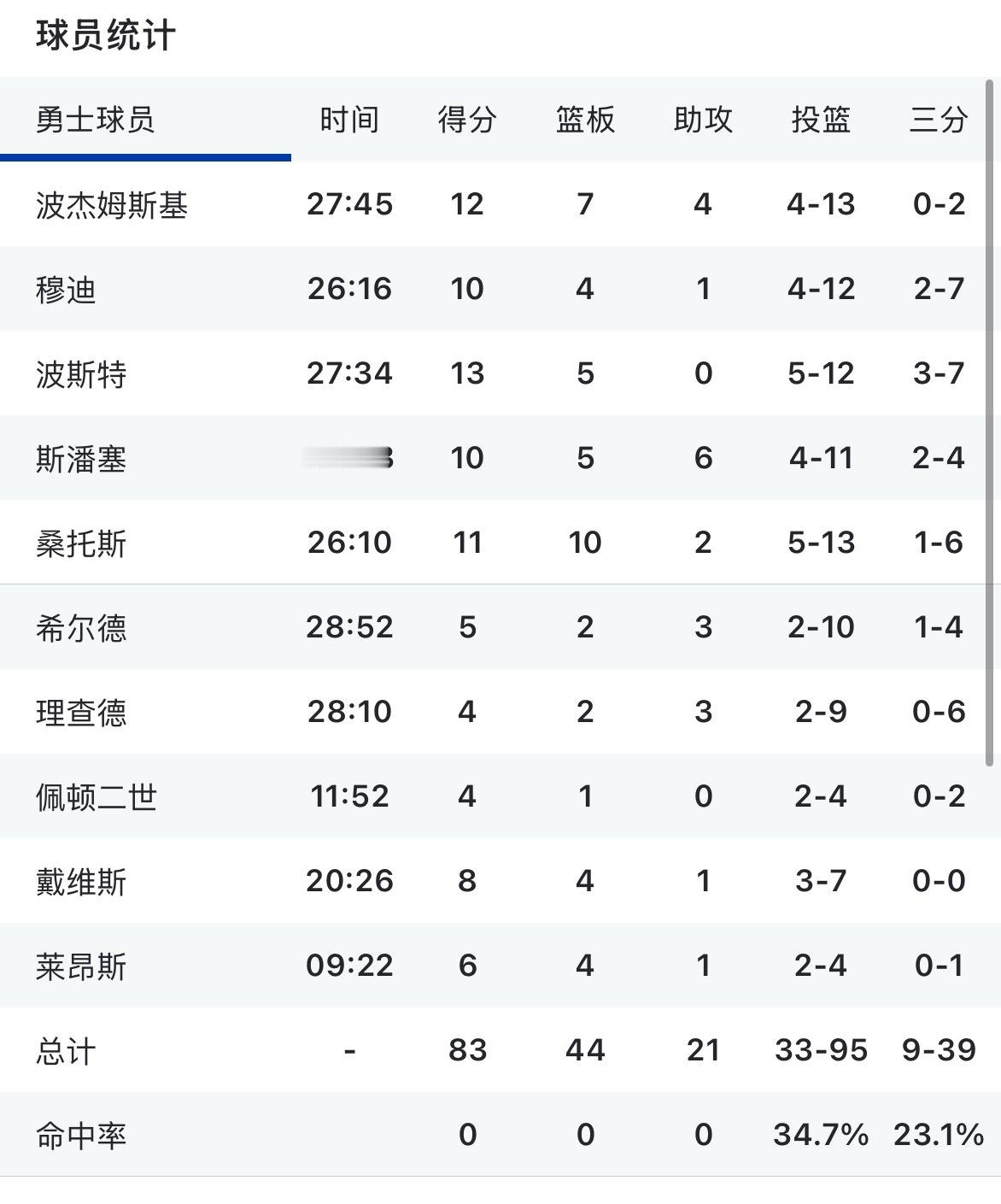The image size is (1001, 1204).
Task: Open 波斯特 player details
Action: tap(78, 373)
